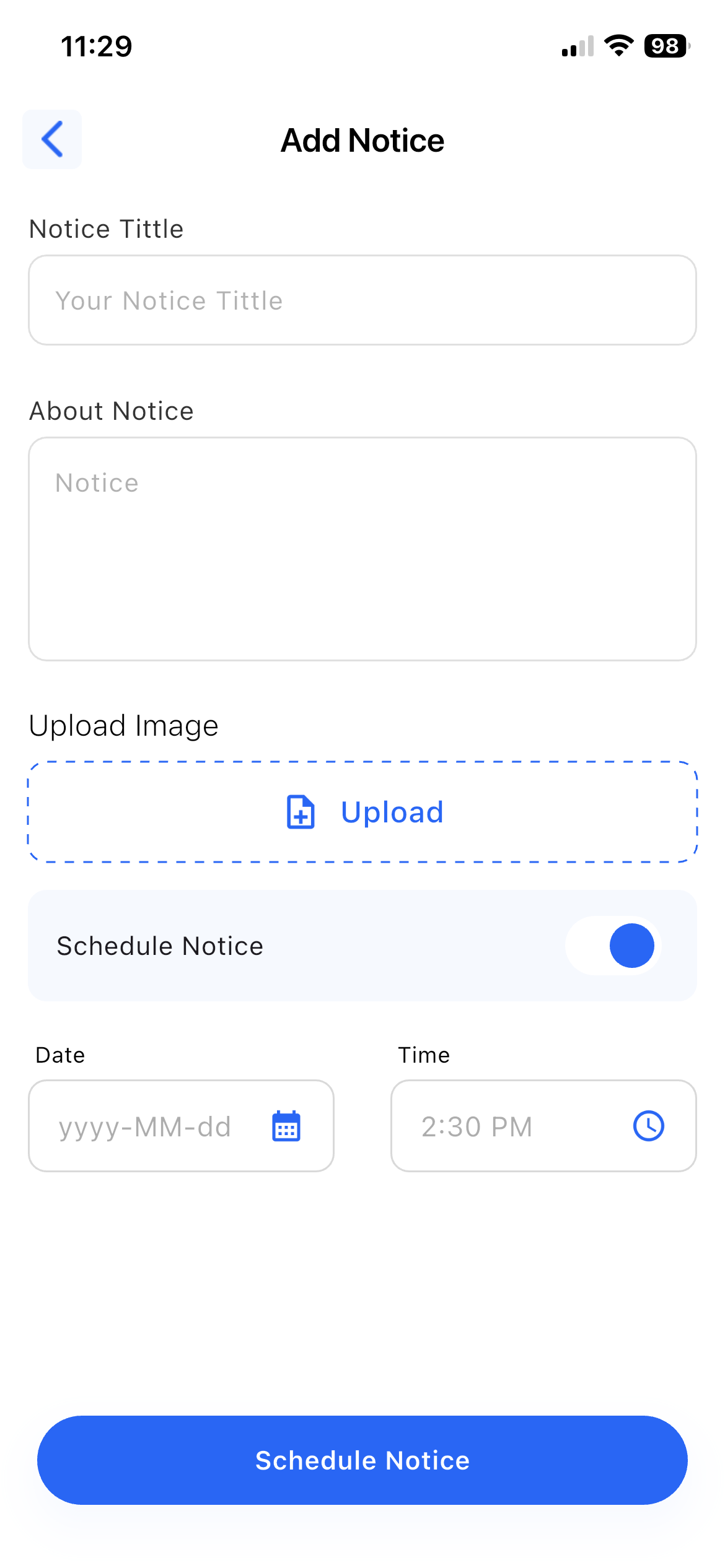Go back from Add Notice
The height and width of the screenshot is (1568, 725).
pos(52,139)
